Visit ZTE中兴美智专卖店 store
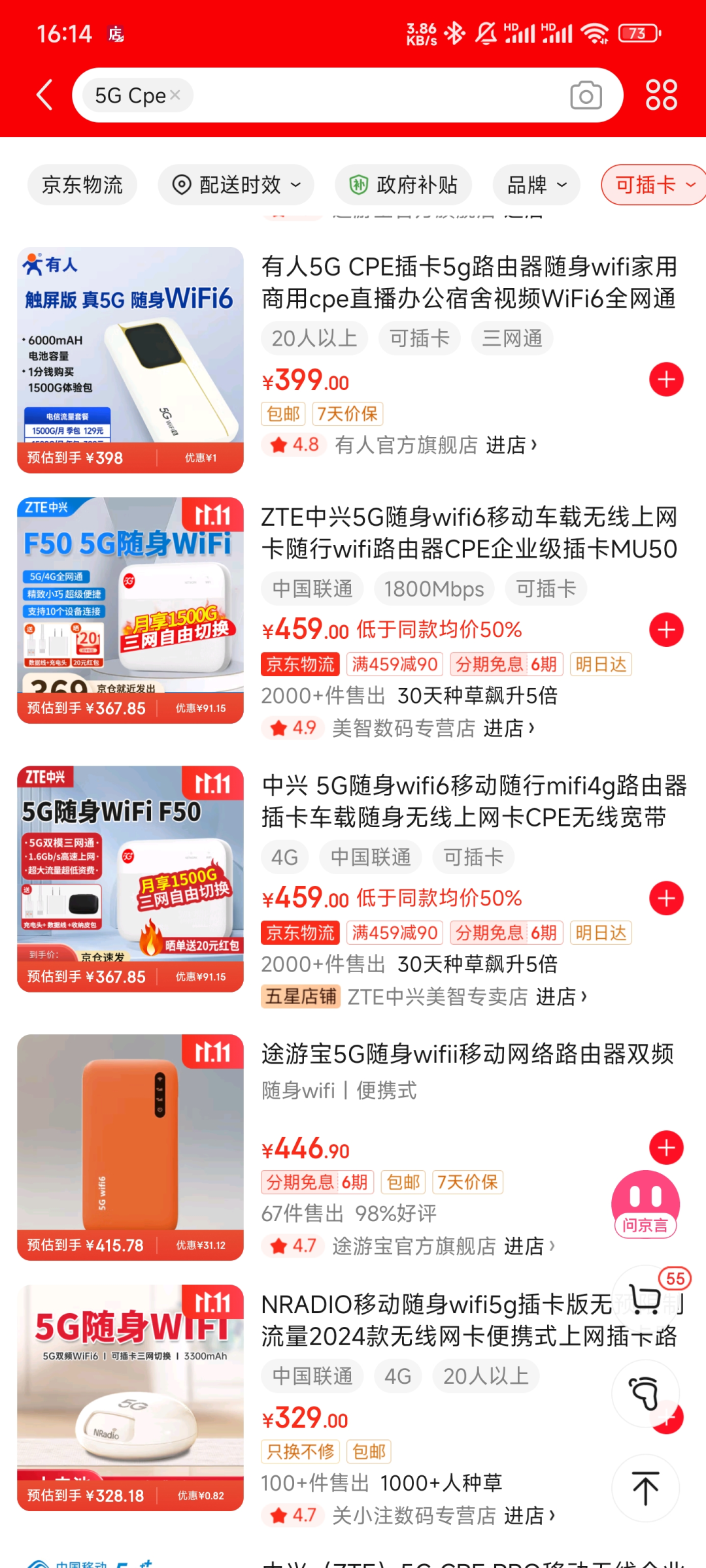706x1568 pixels. coord(467,997)
